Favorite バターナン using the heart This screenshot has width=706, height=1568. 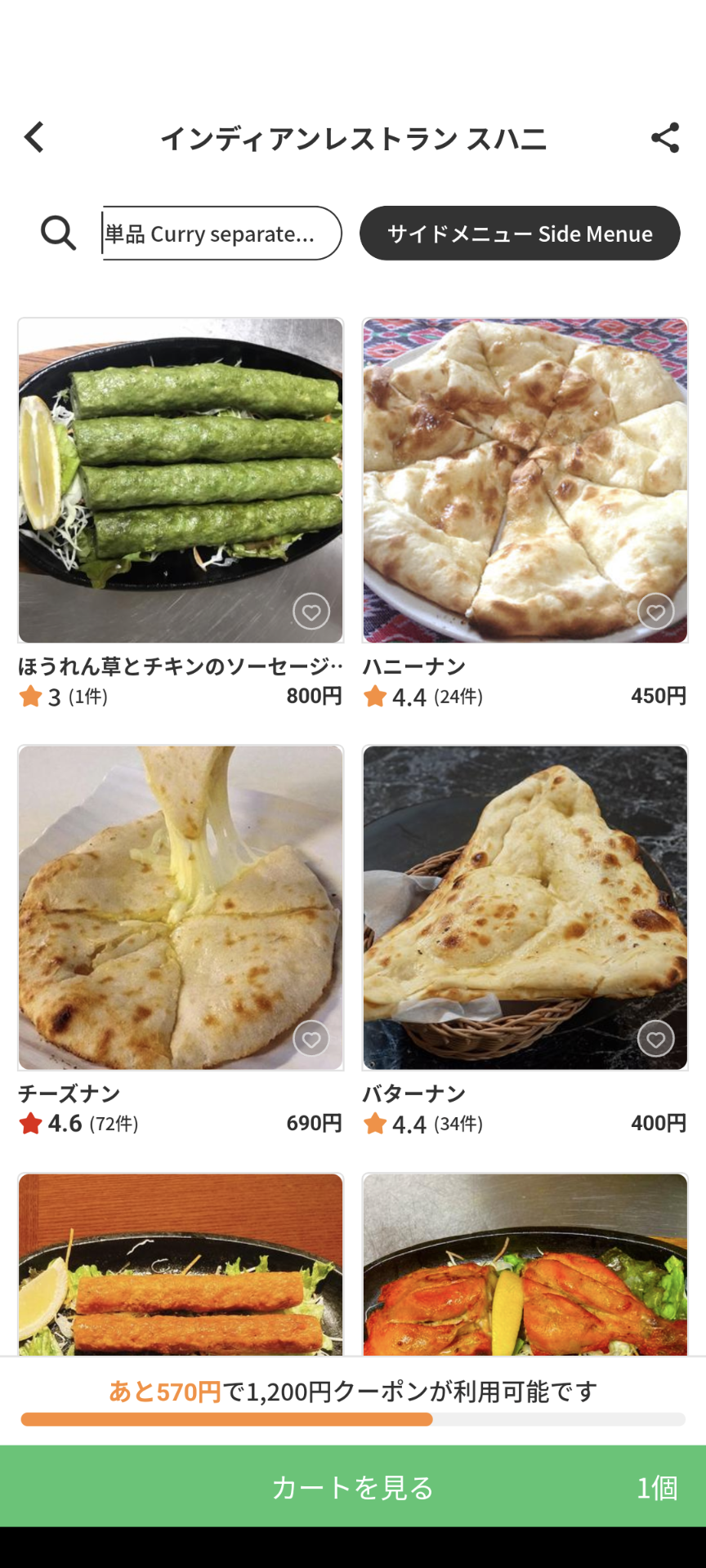pos(655,1039)
